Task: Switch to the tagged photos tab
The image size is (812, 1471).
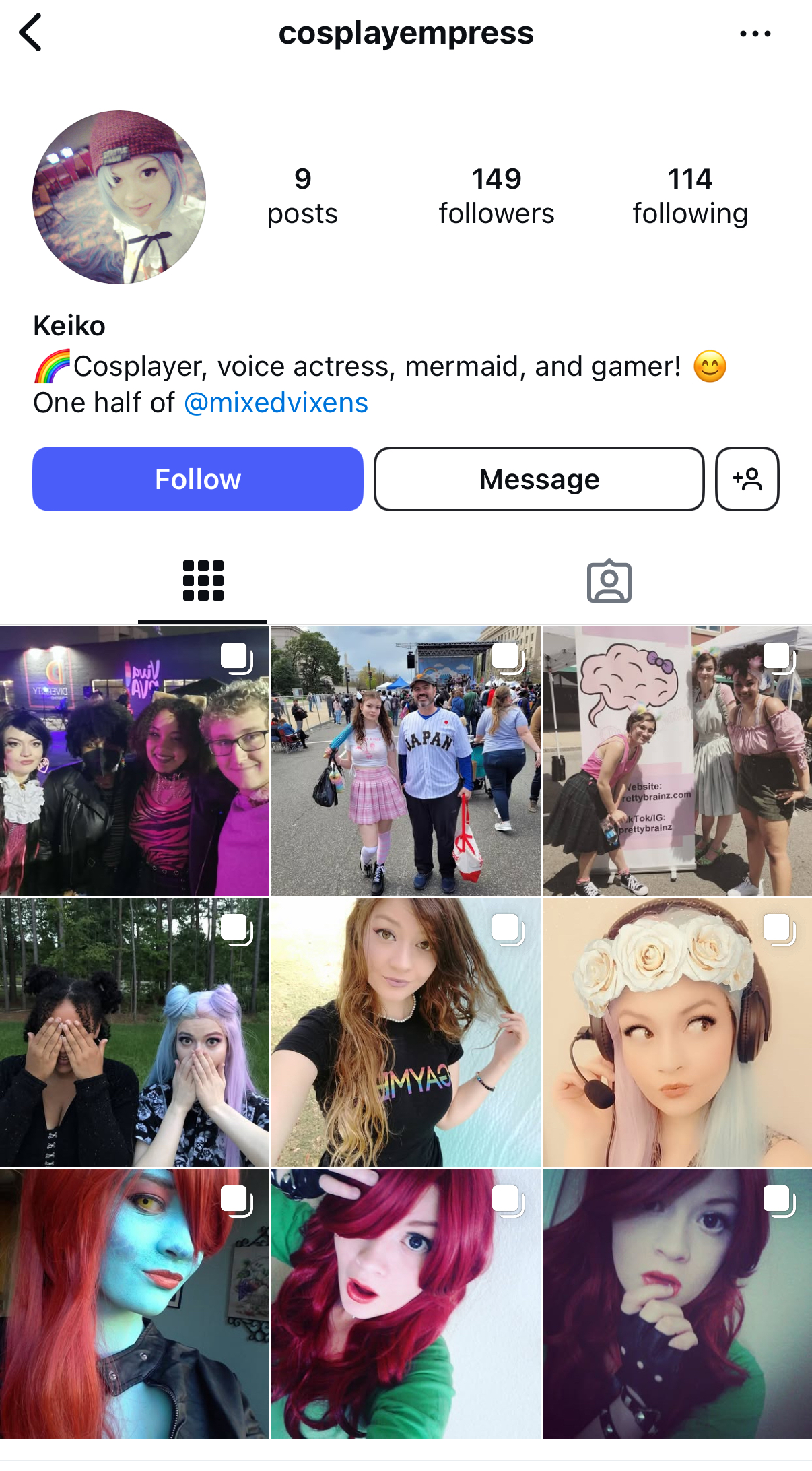Action: (609, 581)
